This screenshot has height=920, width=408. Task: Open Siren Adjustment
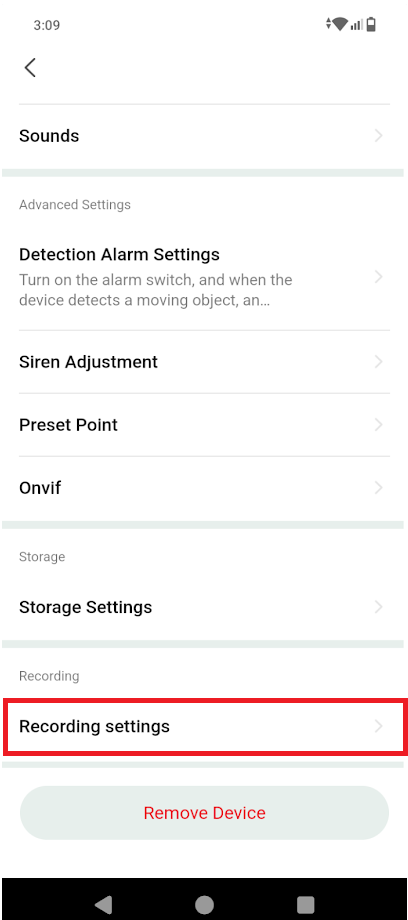204,362
